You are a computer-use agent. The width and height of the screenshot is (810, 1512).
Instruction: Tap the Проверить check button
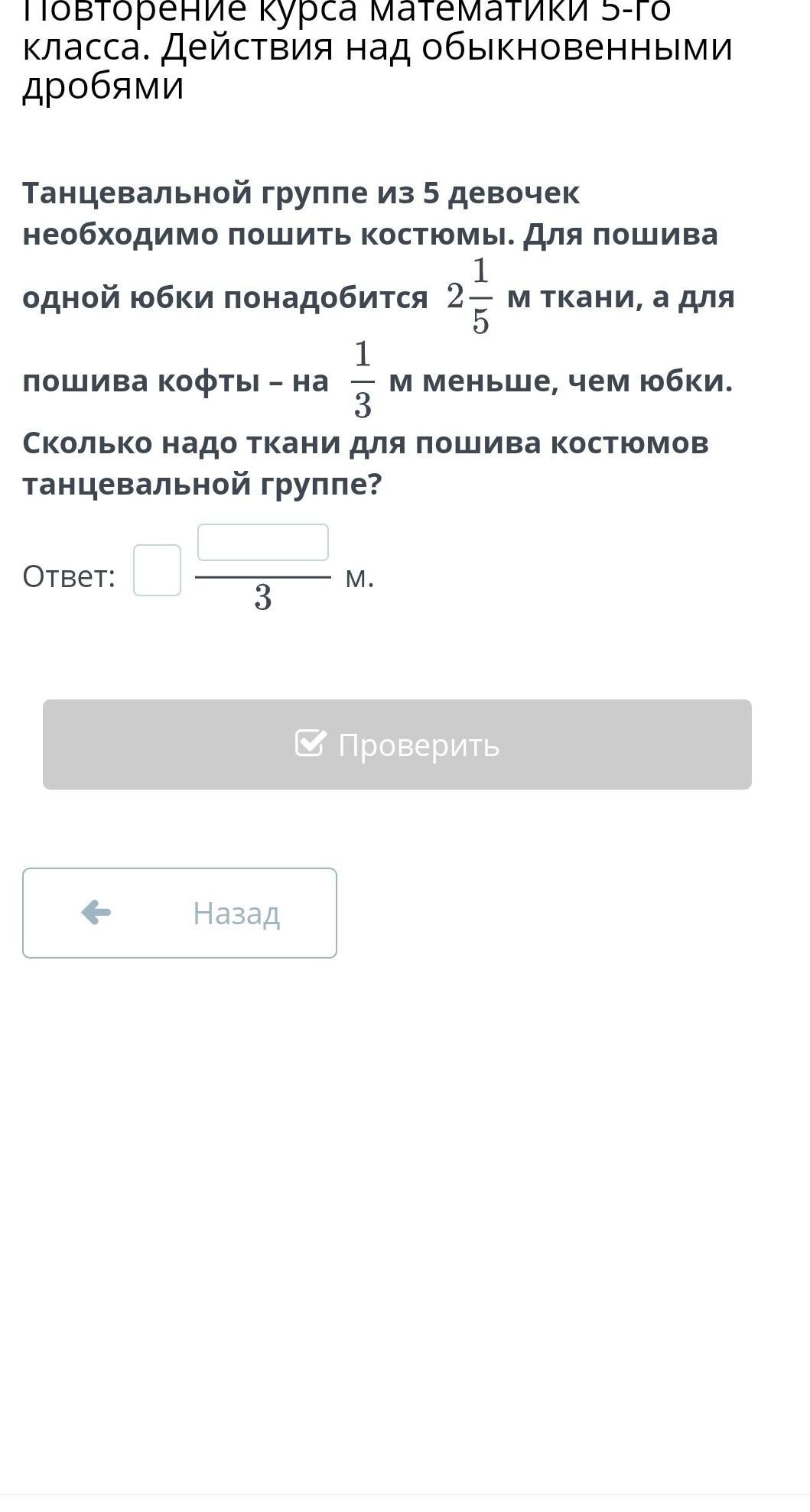coord(397,745)
